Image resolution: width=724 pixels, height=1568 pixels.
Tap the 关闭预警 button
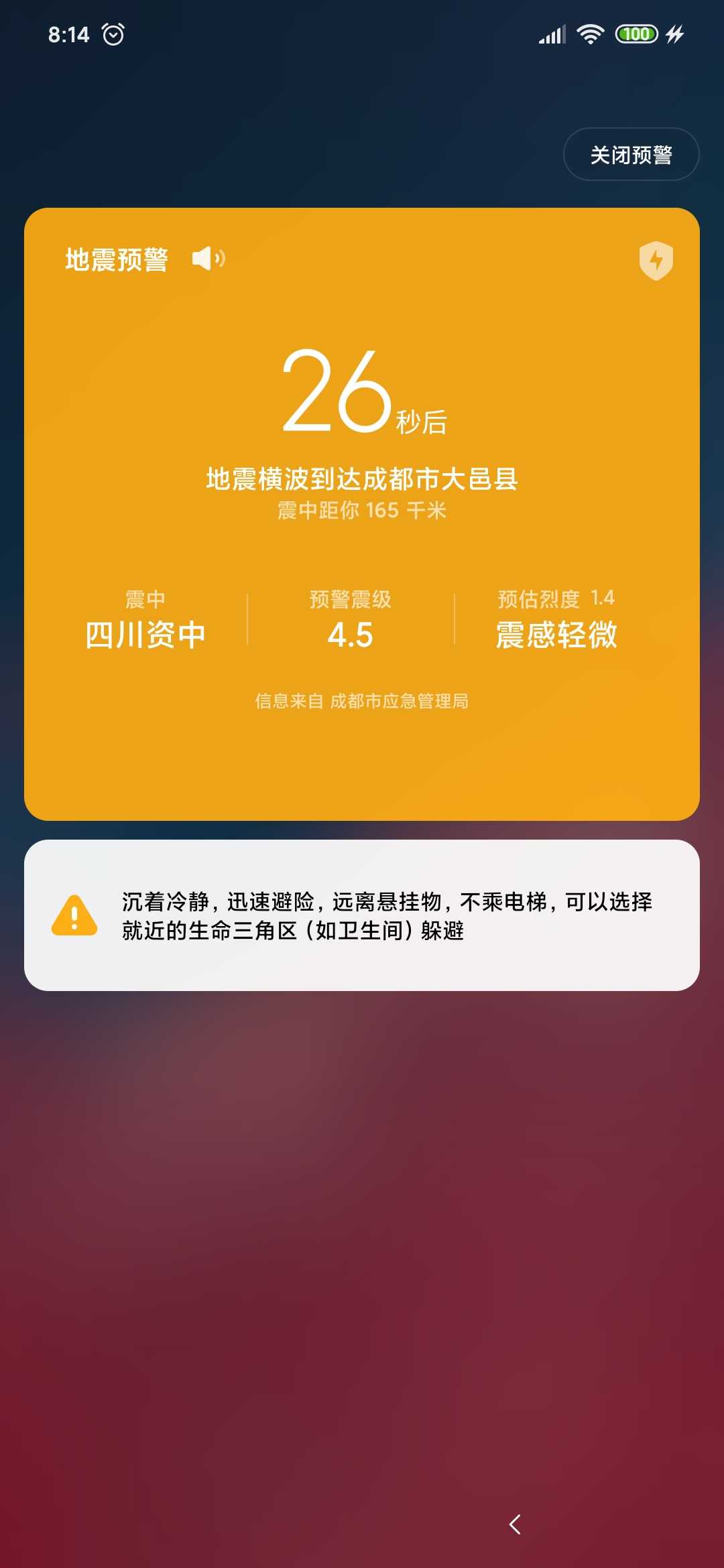point(631,154)
